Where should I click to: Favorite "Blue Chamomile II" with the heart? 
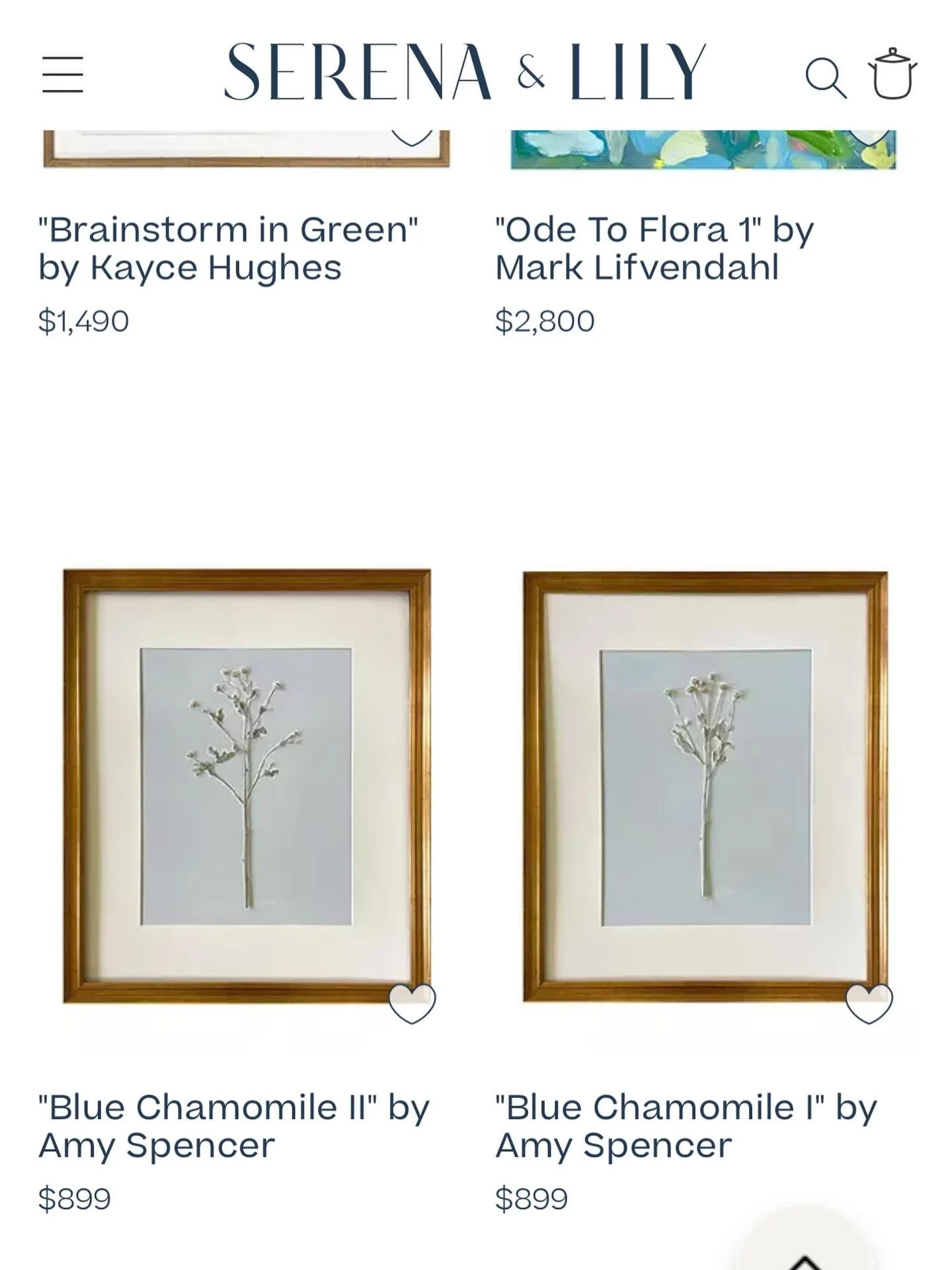click(x=412, y=1003)
